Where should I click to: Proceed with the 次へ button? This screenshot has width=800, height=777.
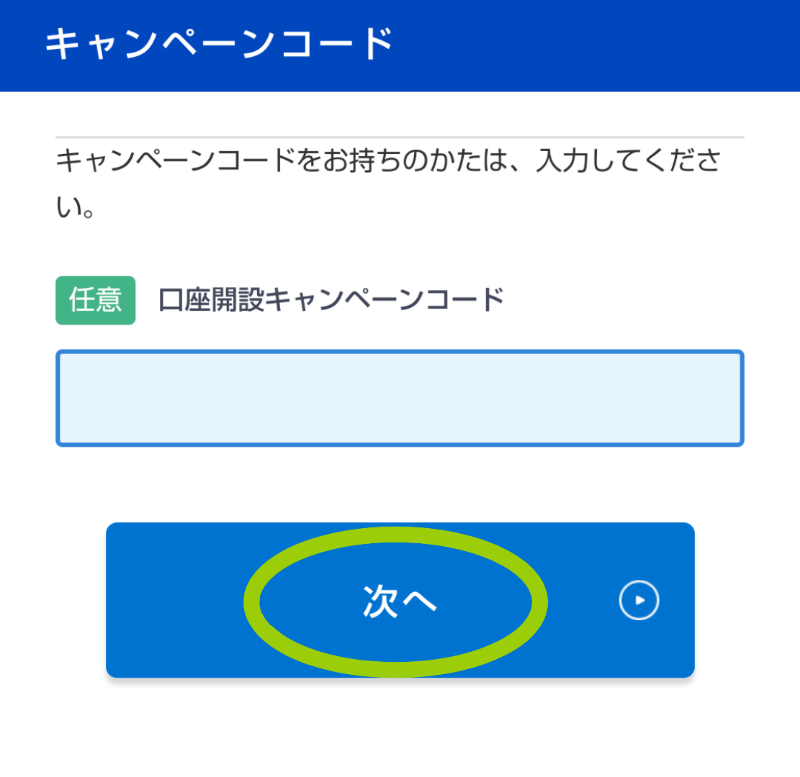(x=399, y=600)
